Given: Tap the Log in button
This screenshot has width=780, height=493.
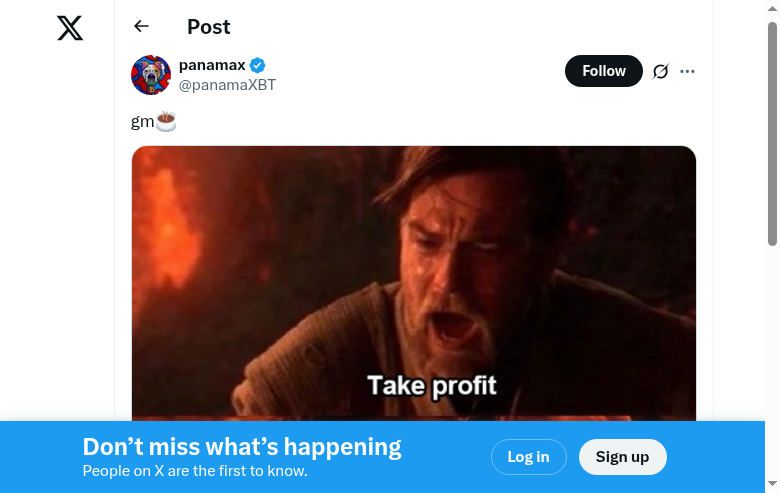Looking at the screenshot, I should tap(528, 457).
